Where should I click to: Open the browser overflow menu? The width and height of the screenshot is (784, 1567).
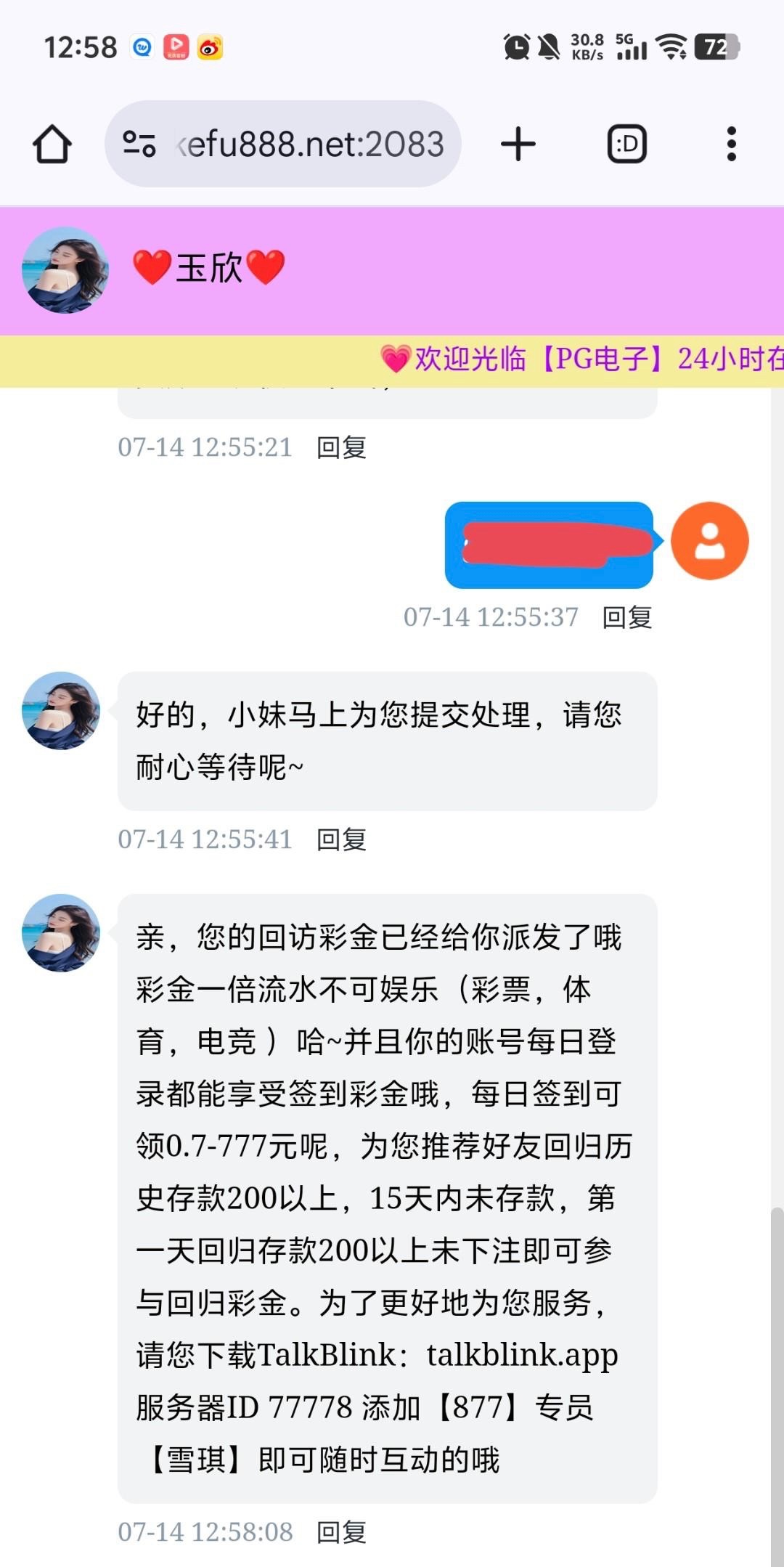click(x=731, y=144)
